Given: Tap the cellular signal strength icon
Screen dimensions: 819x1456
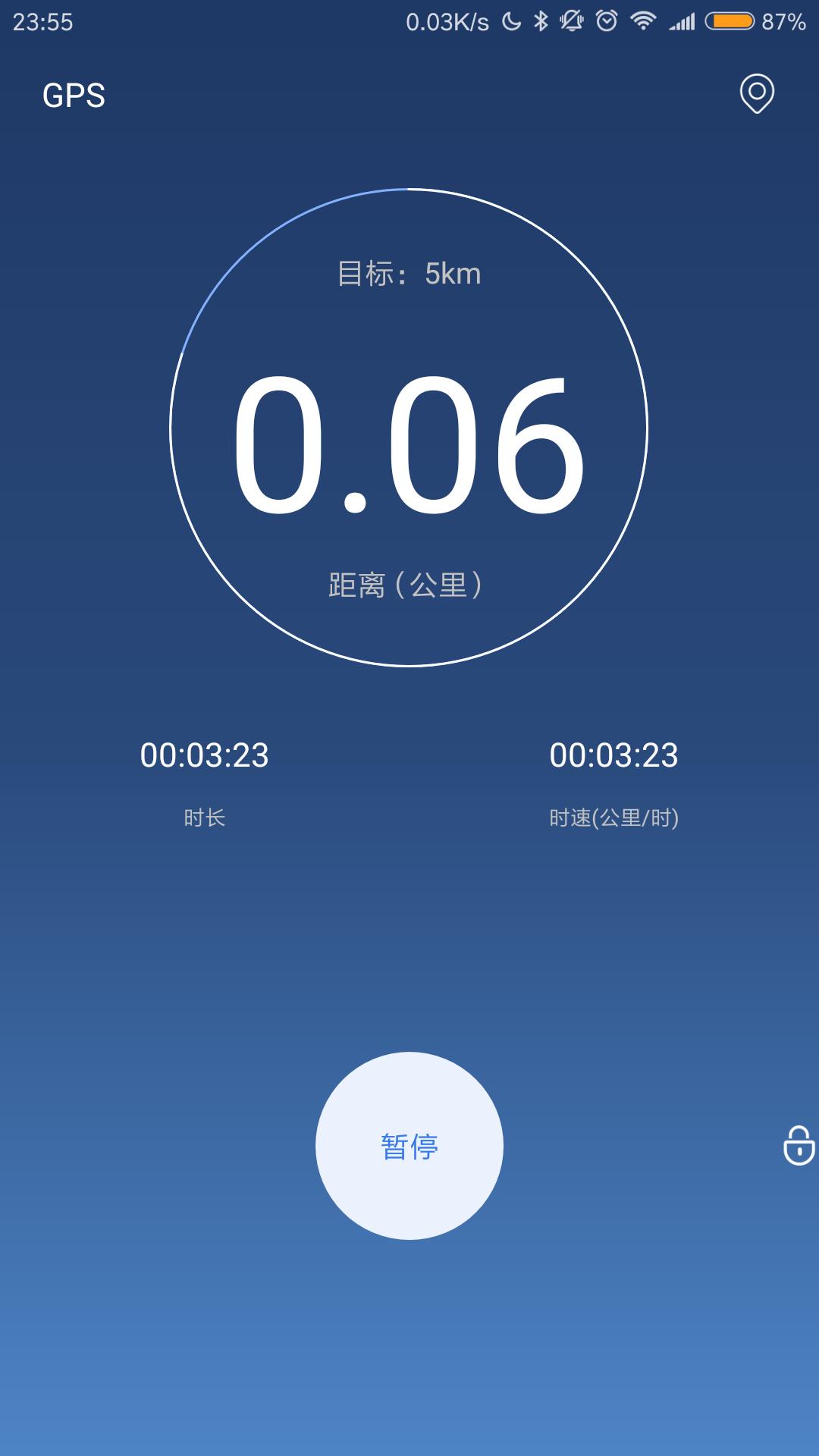Looking at the screenshot, I should pos(679,21).
